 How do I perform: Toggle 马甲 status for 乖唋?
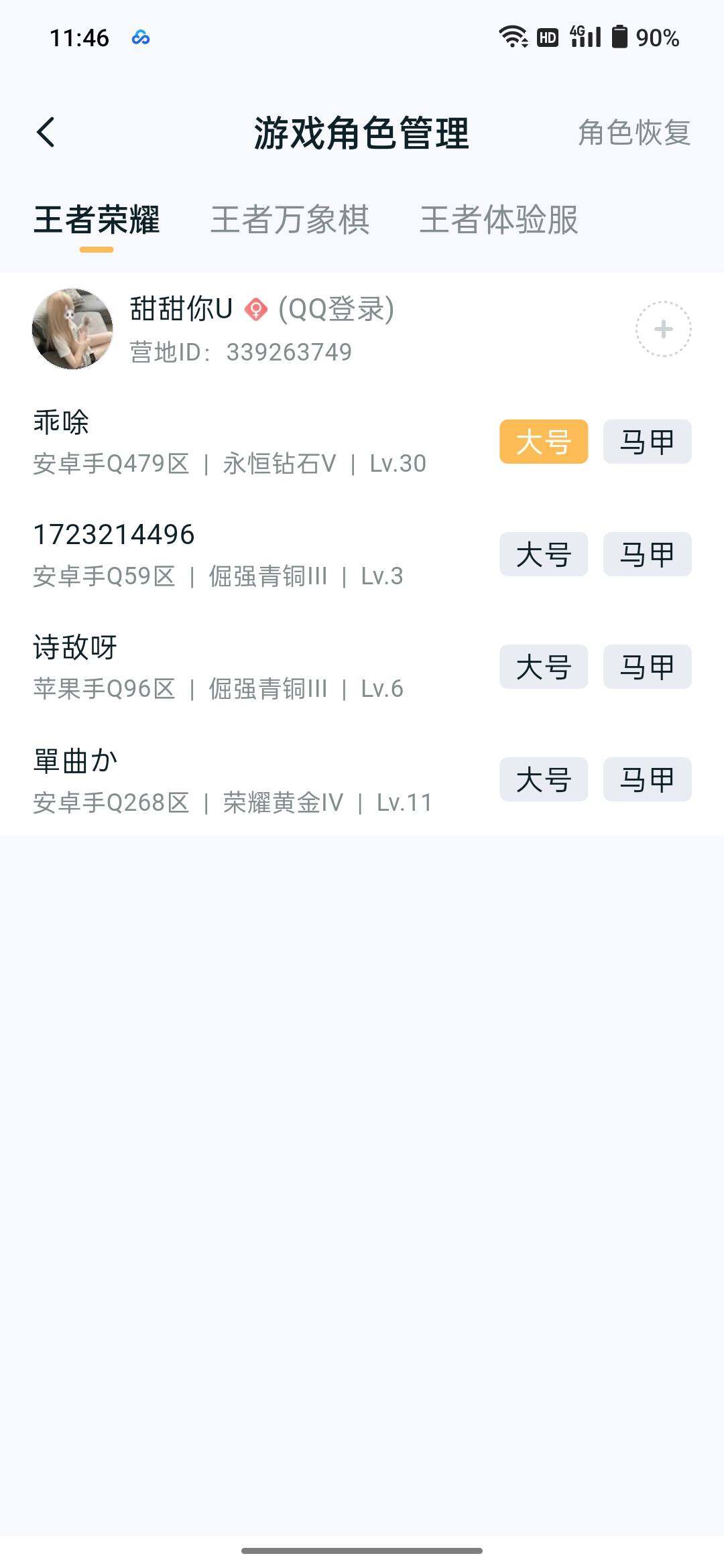click(648, 442)
